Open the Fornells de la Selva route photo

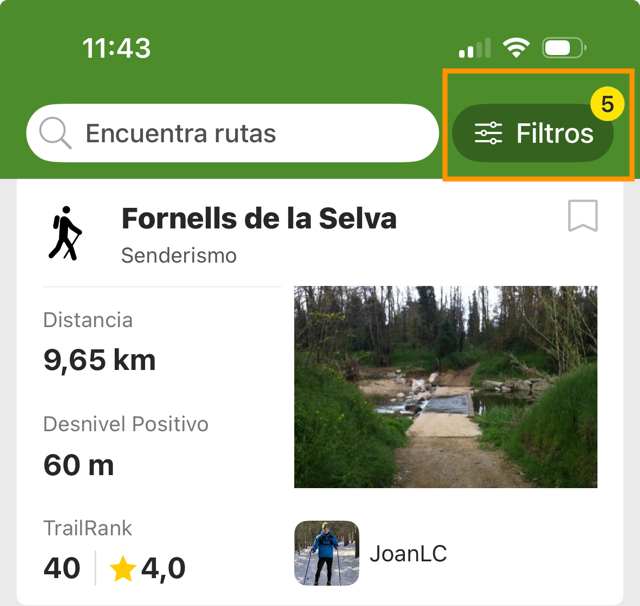pos(445,387)
